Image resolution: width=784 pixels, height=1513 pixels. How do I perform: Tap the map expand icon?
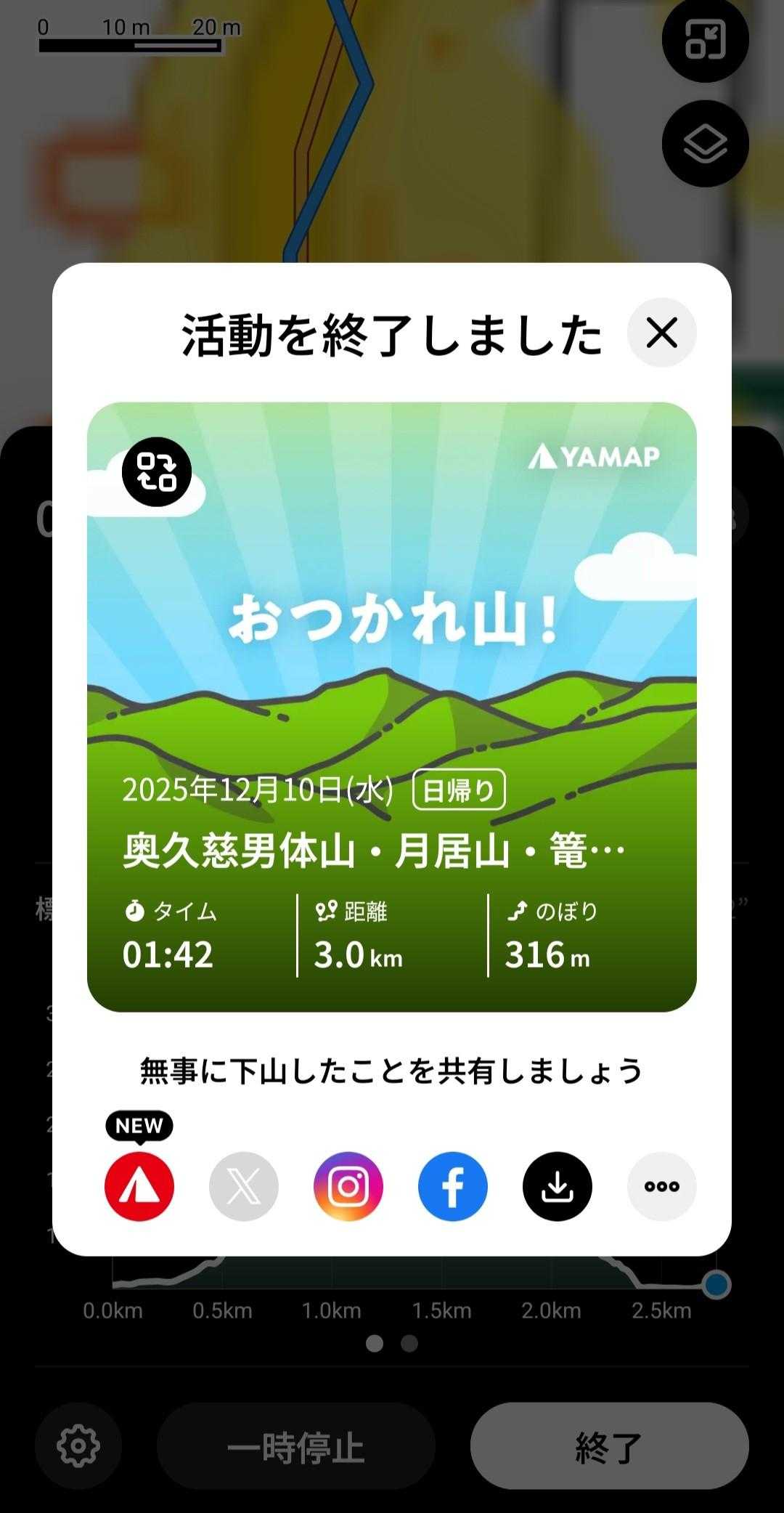pyautogui.click(x=705, y=39)
